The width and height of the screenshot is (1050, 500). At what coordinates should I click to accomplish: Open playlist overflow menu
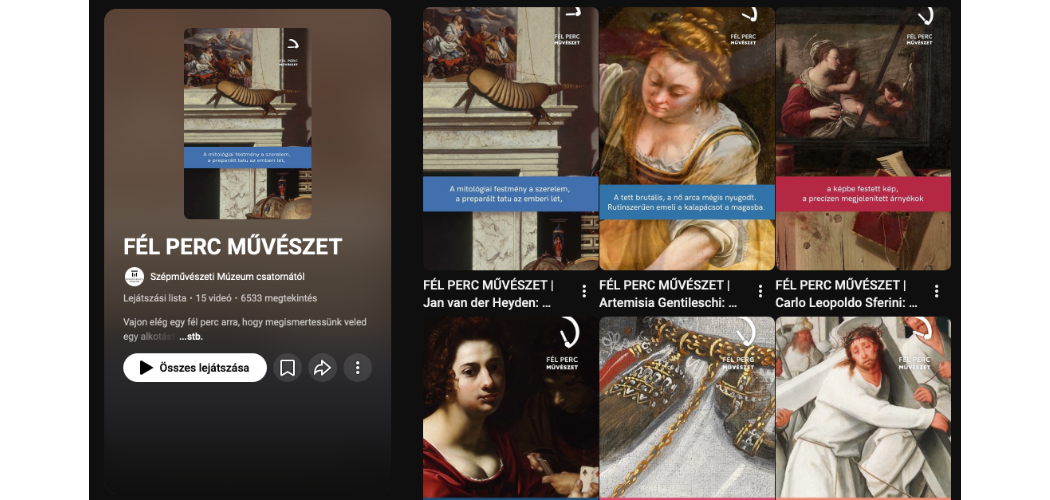click(358, 368)
